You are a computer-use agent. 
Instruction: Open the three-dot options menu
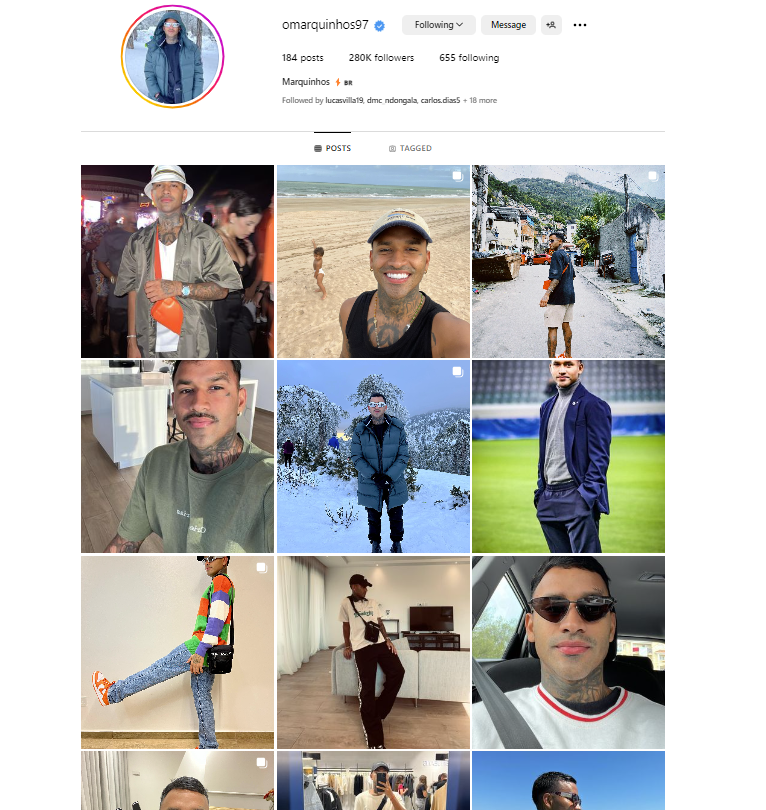pos(580,25)
